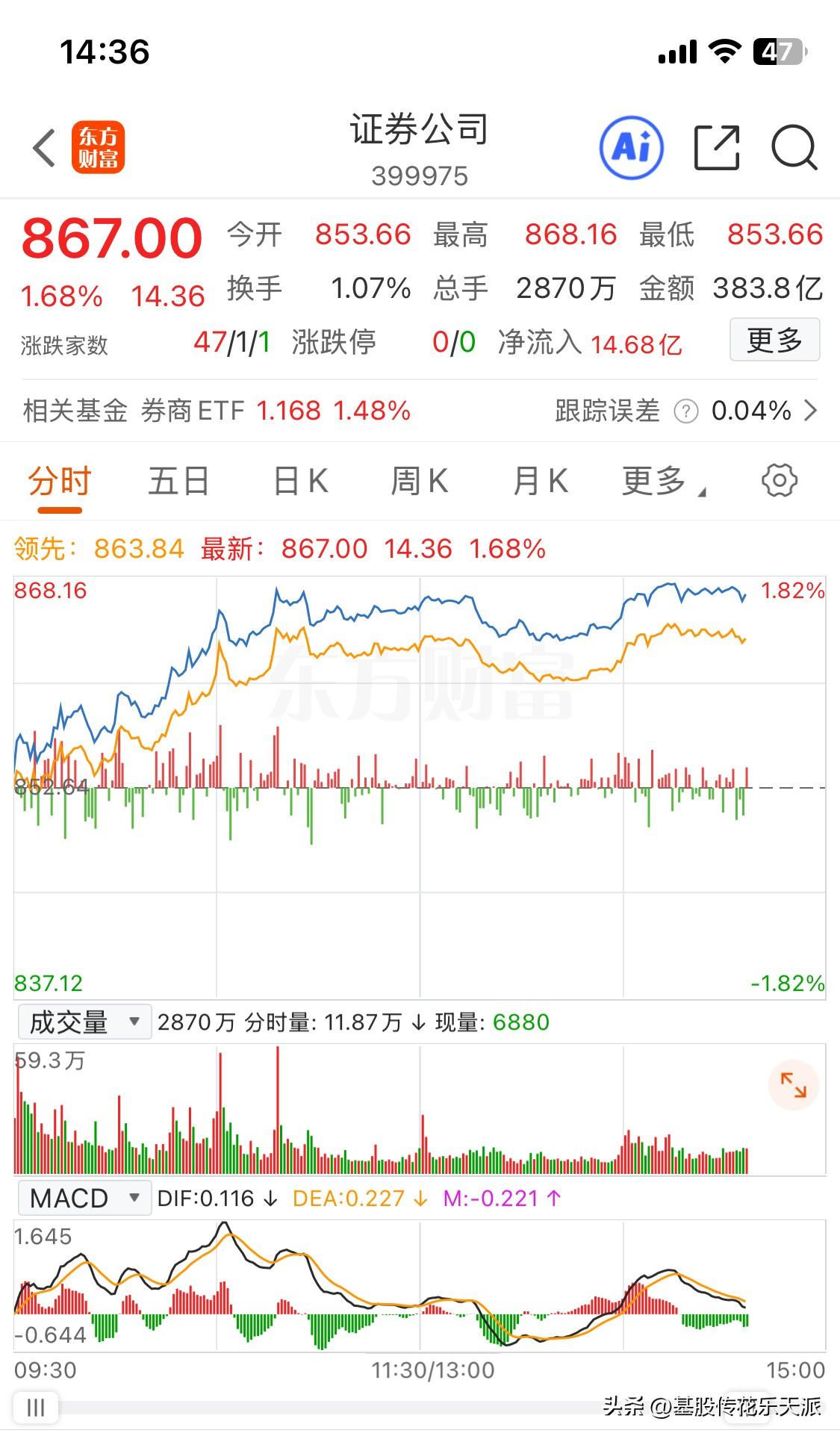Screen dimensions: 840x1436
Task: Tap the back arrow to return
Action: (43, 147)
